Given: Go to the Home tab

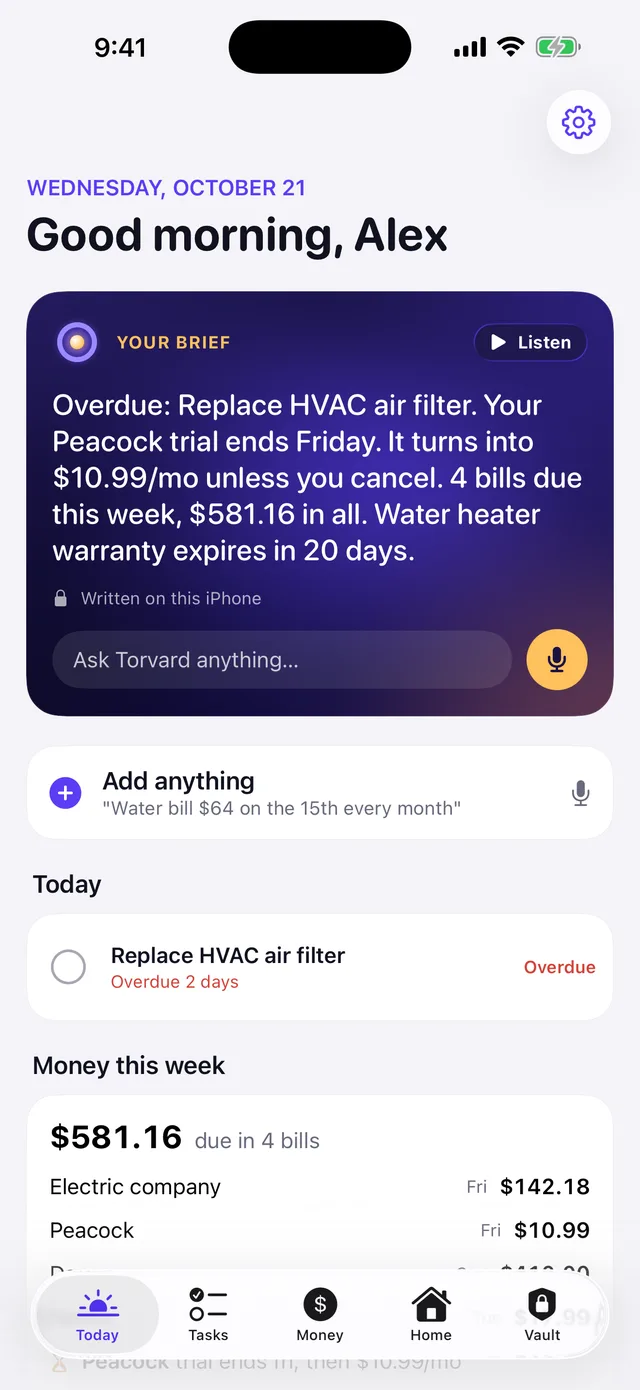Looking at the screenshot, I should pyautogui.click(x=431, y=1315).
